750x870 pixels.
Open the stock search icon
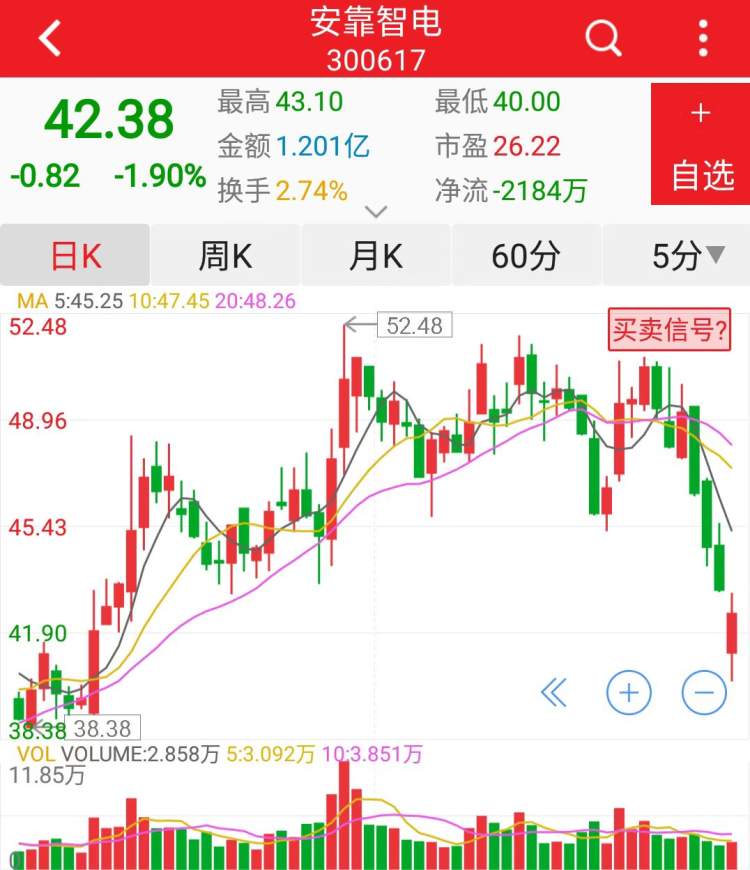click(603, 39)
